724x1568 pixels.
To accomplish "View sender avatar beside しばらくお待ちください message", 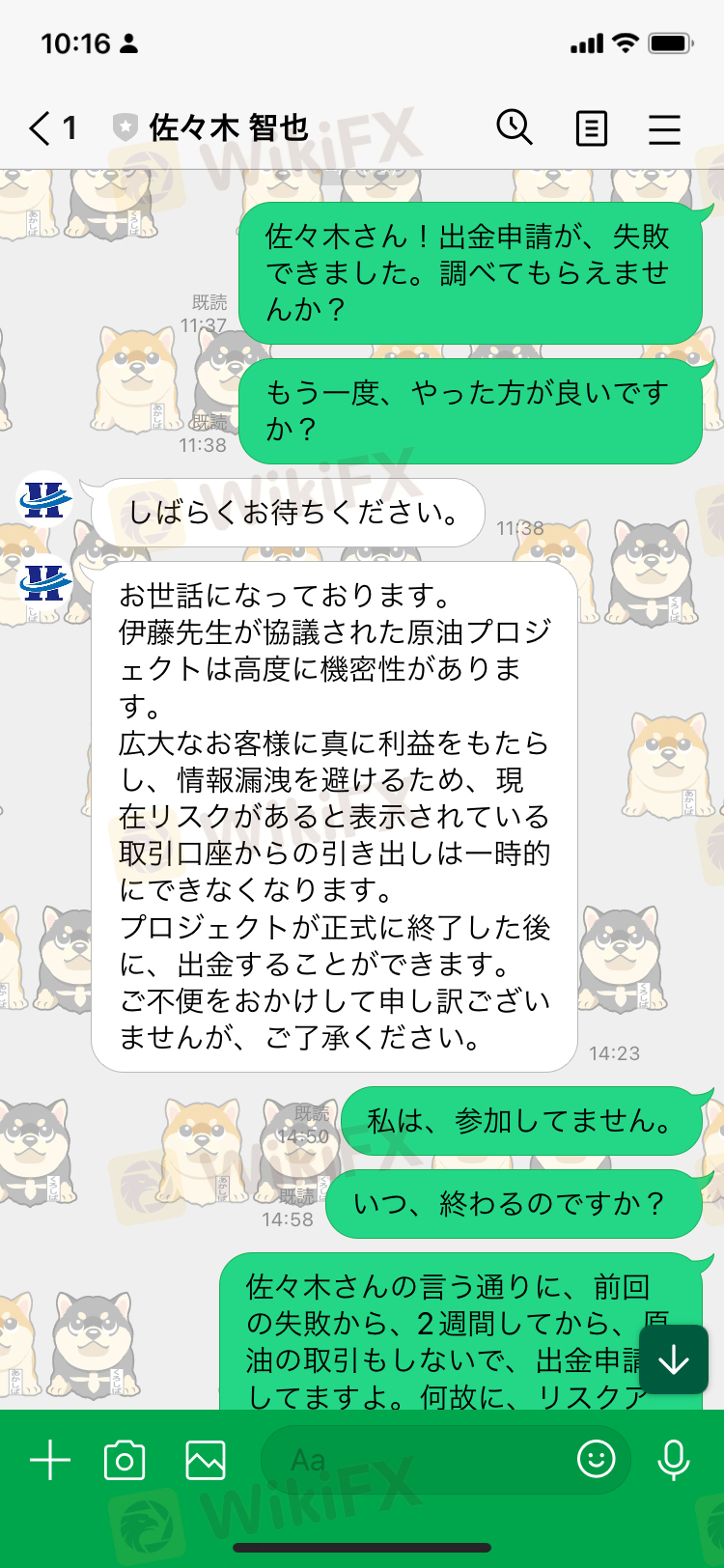I will point(44,497).
